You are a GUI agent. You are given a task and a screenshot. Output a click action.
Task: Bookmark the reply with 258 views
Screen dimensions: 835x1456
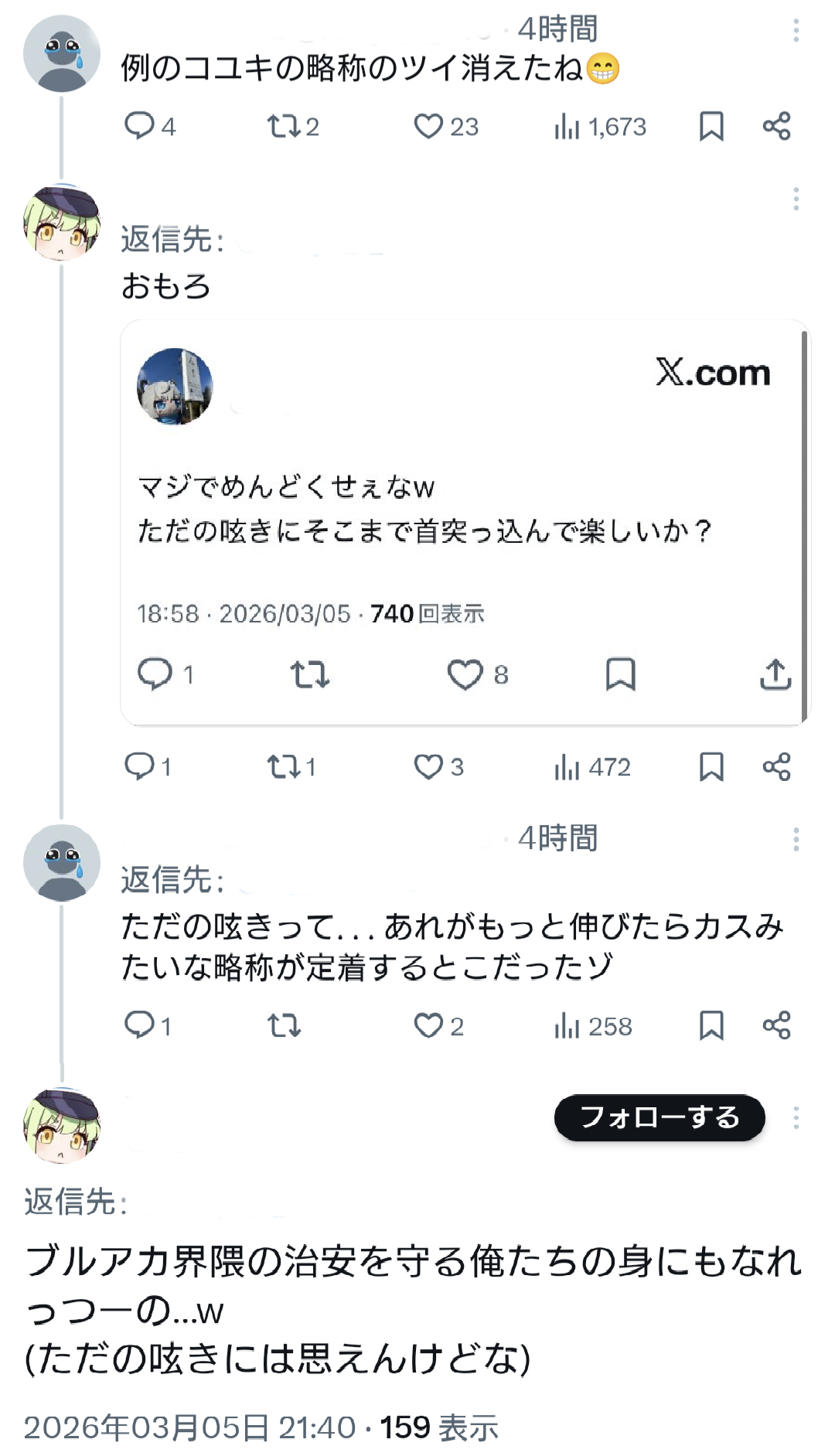click(711, 1026)
